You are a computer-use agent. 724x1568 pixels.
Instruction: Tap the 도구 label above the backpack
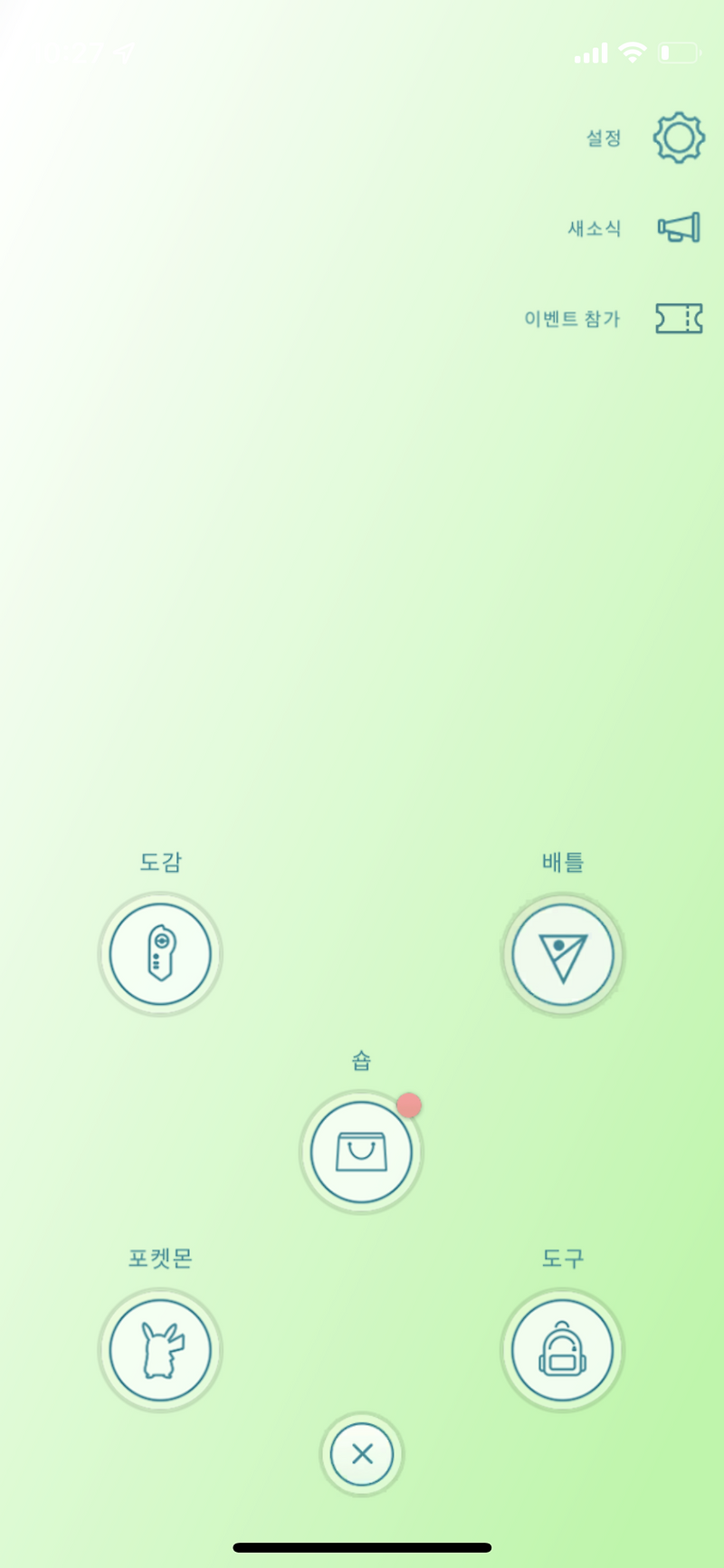563,1257
